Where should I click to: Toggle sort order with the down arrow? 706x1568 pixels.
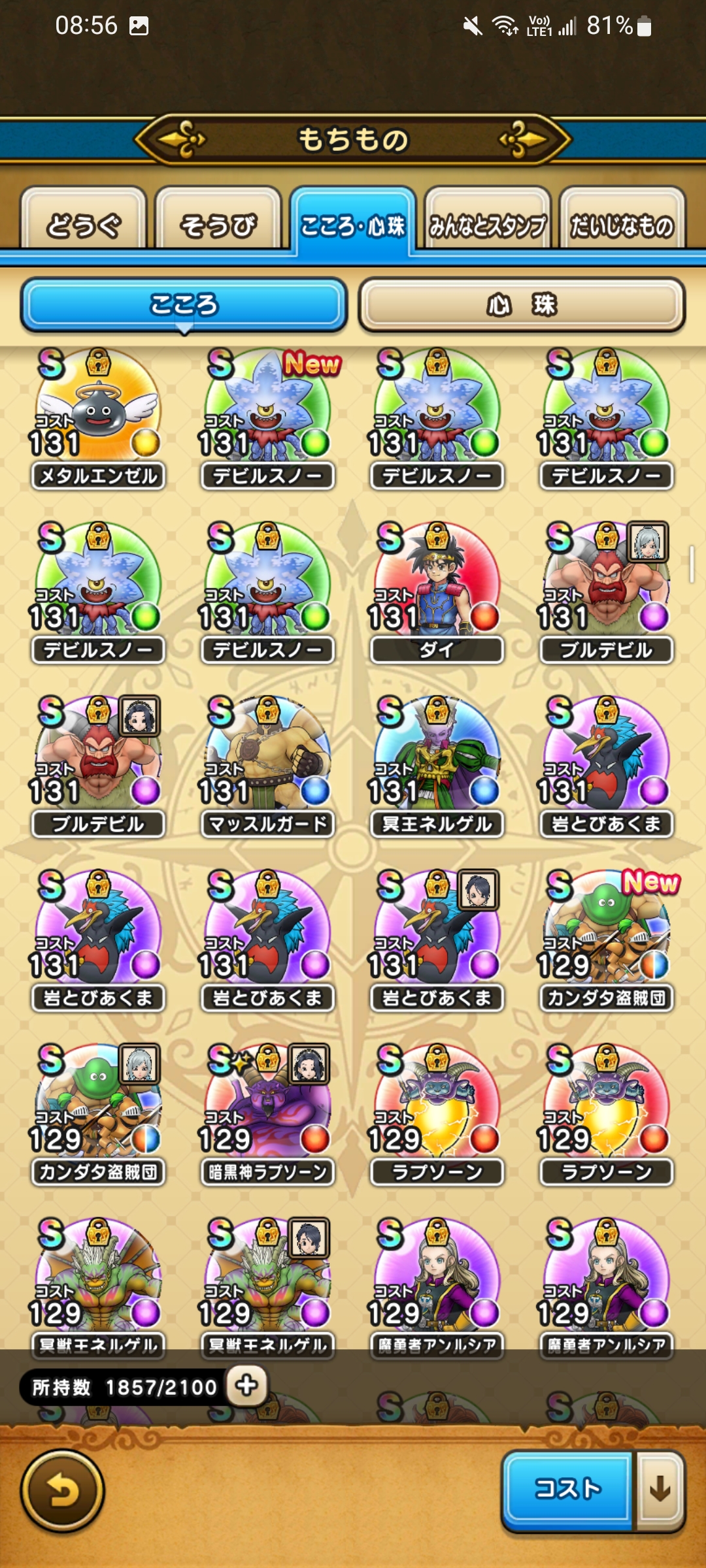tap(660, 1489)
